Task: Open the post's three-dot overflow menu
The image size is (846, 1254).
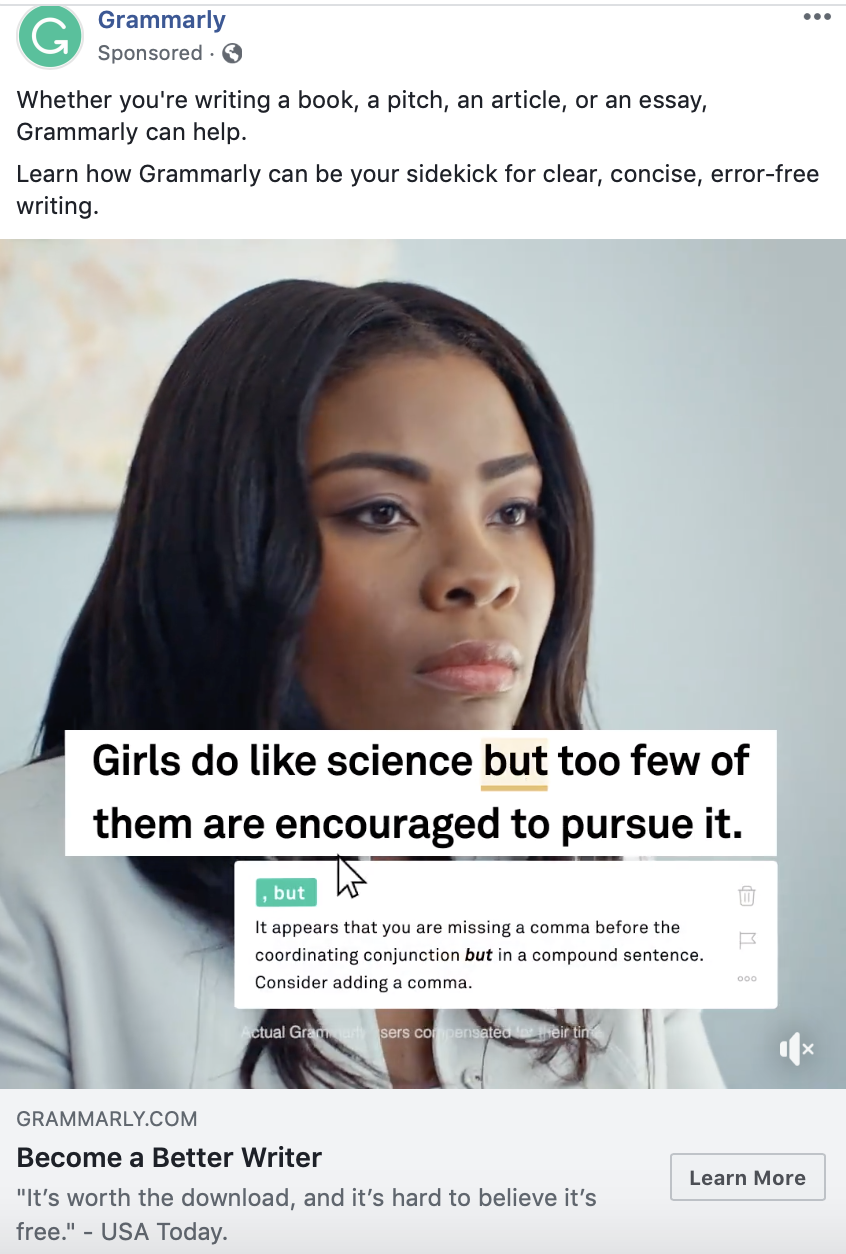Action: tap(817, 17)
